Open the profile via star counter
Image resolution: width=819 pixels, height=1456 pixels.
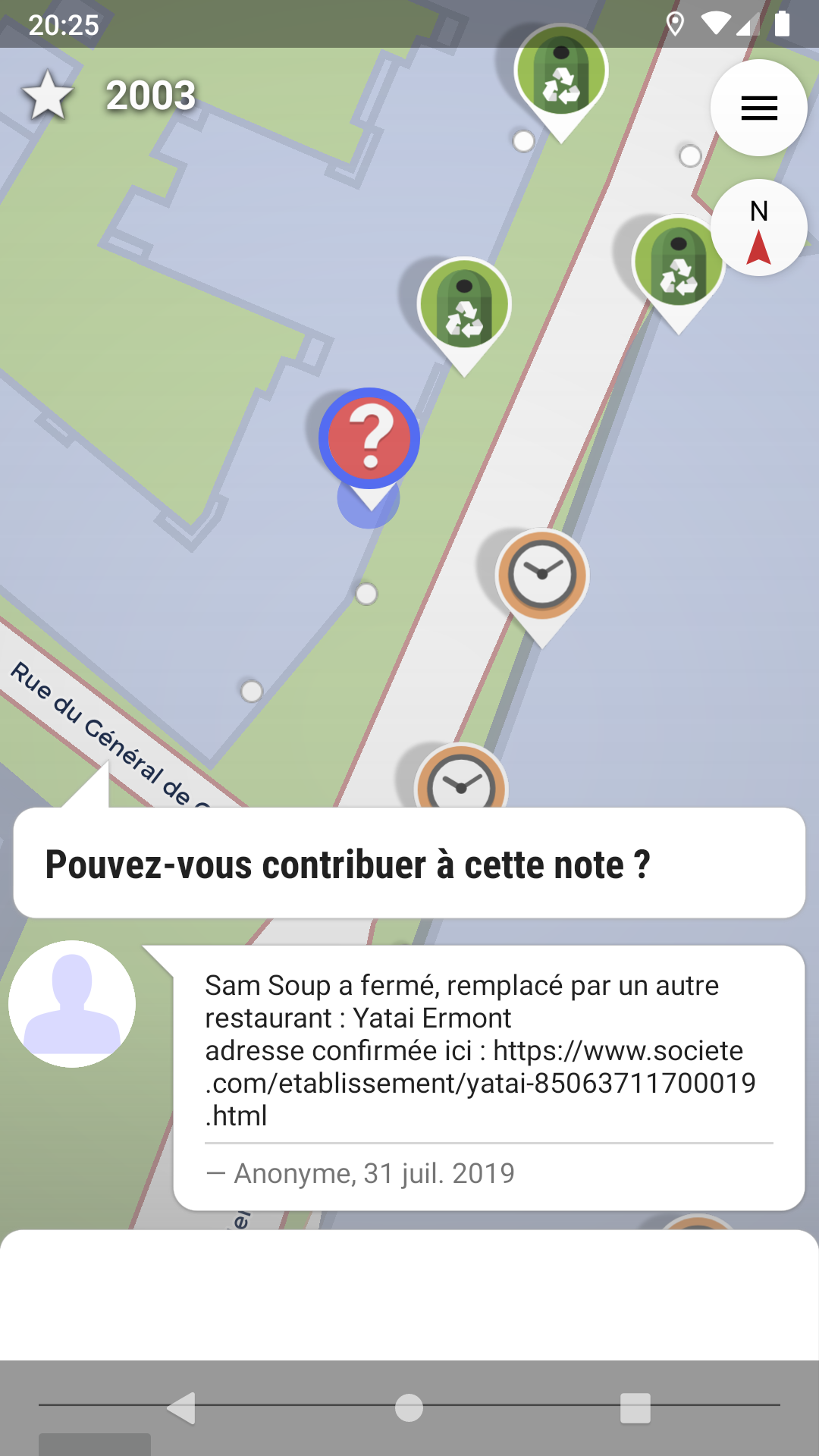[111, 96]
